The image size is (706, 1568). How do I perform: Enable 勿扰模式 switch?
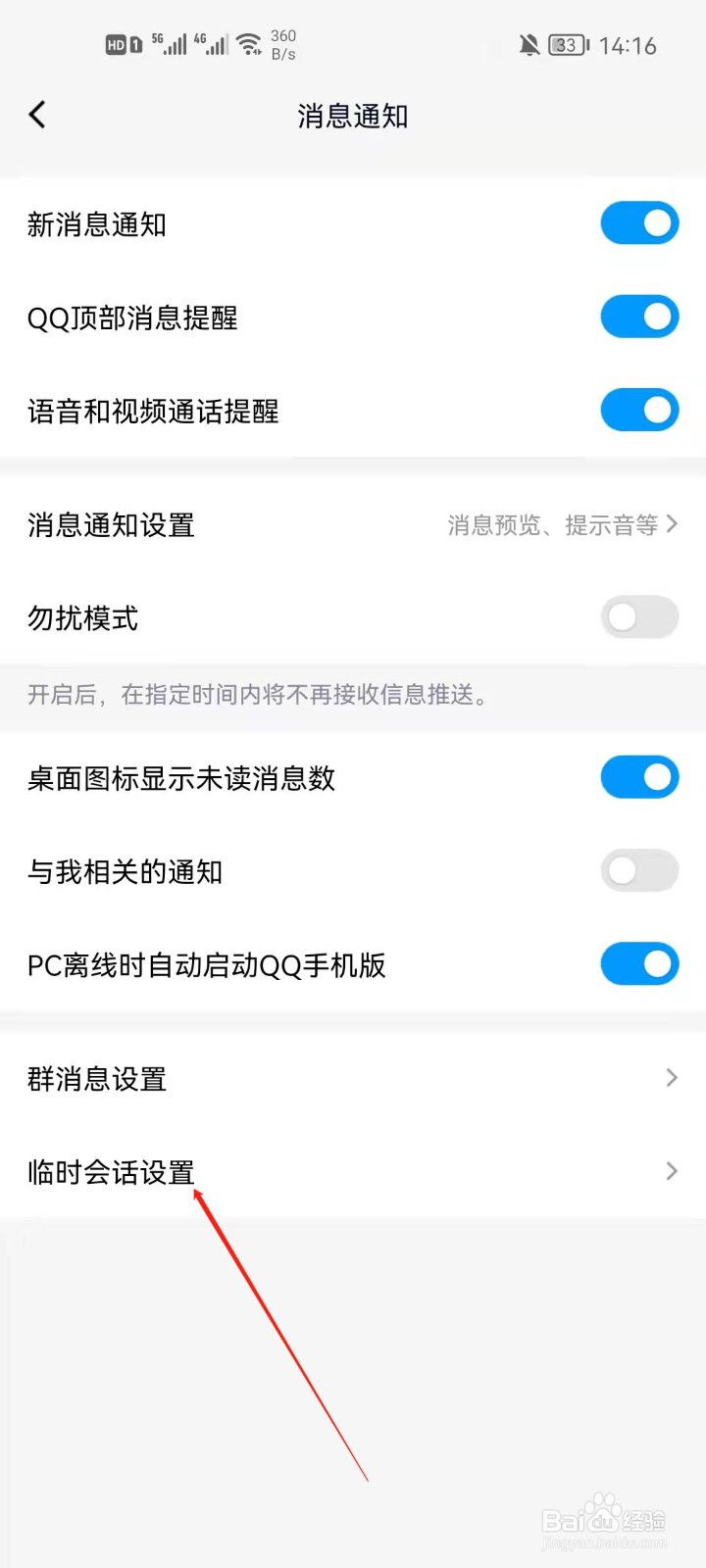click(x=639, y=617)
